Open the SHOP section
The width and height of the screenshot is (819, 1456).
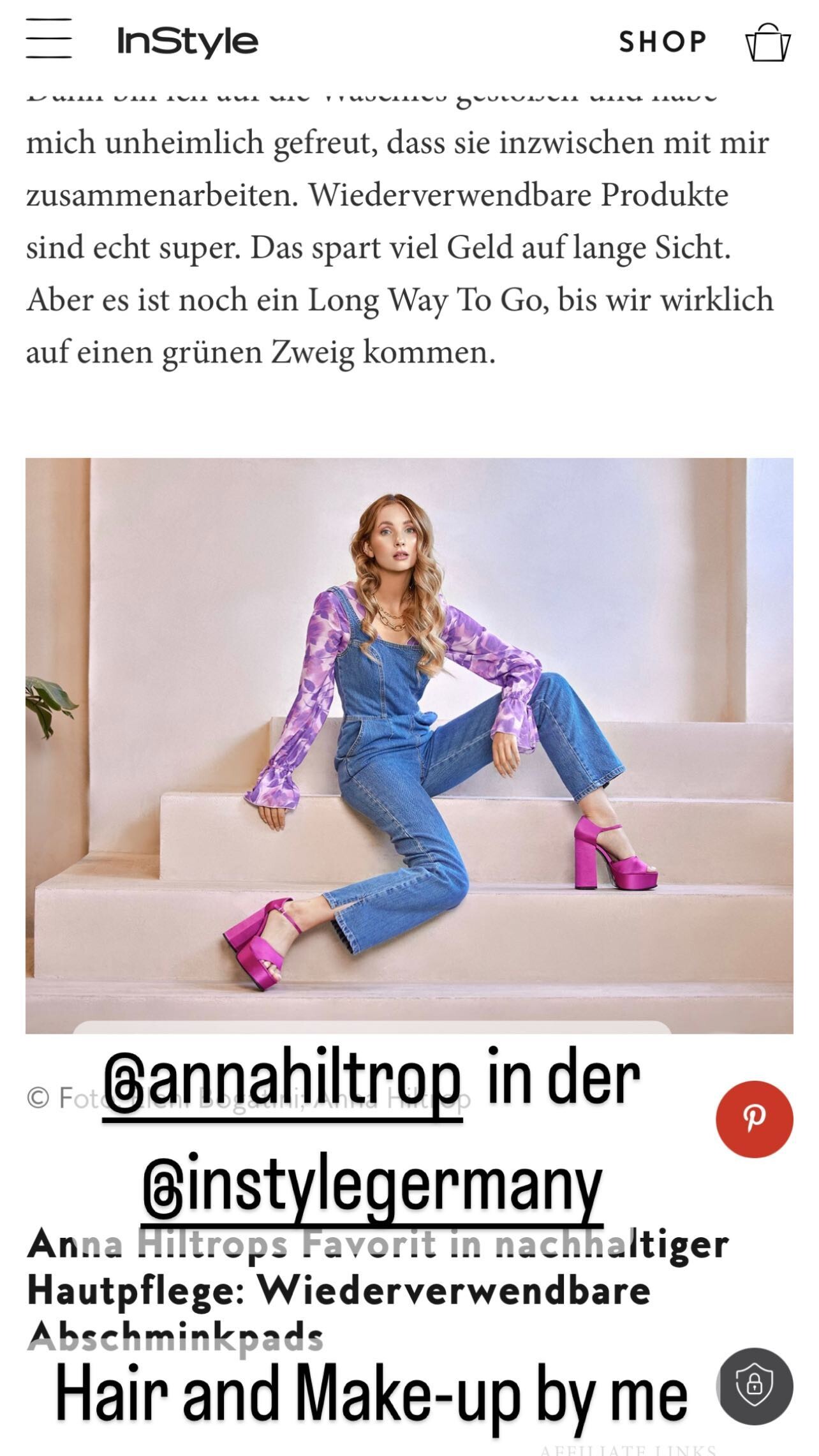pyautogui.click(x=663, y=42)
